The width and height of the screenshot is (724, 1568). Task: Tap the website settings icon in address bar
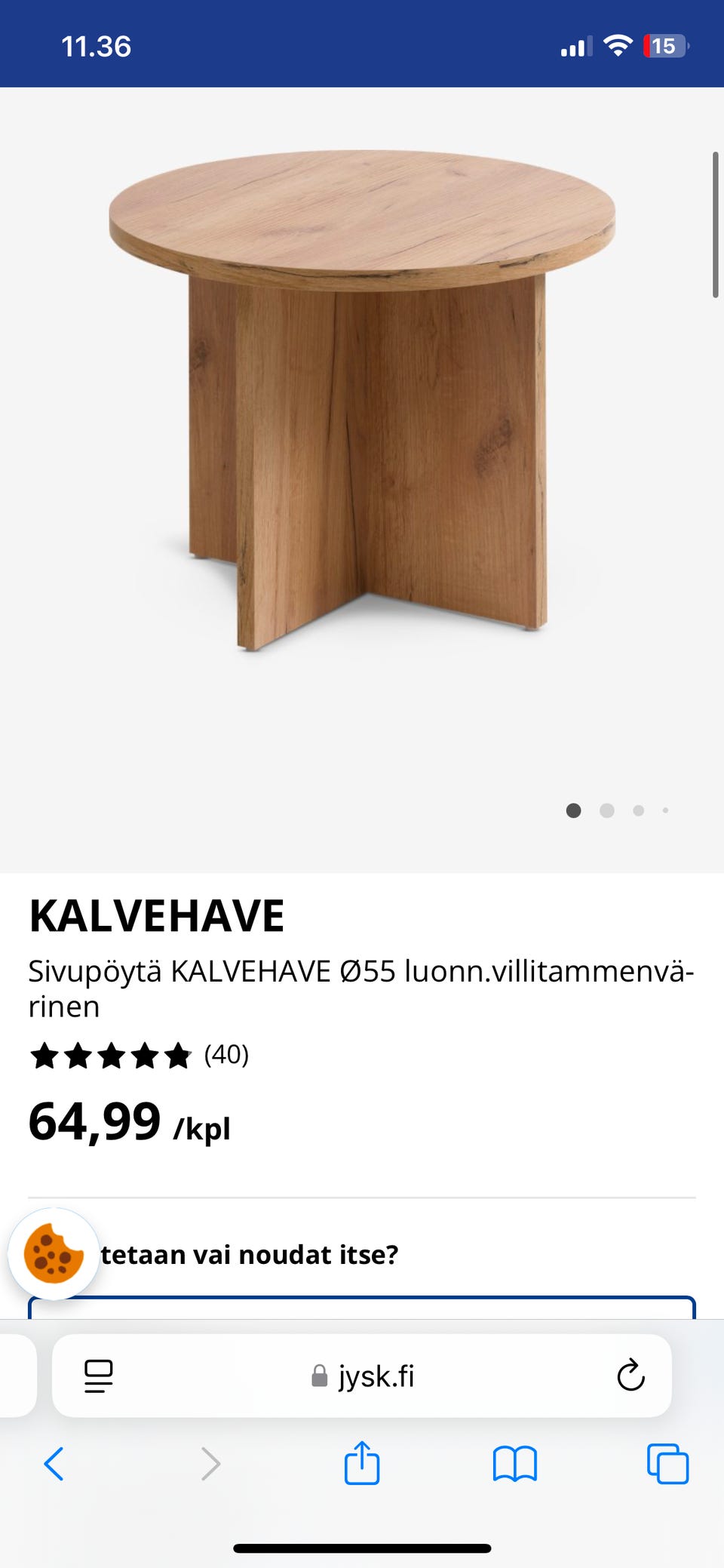point(97,1375)
